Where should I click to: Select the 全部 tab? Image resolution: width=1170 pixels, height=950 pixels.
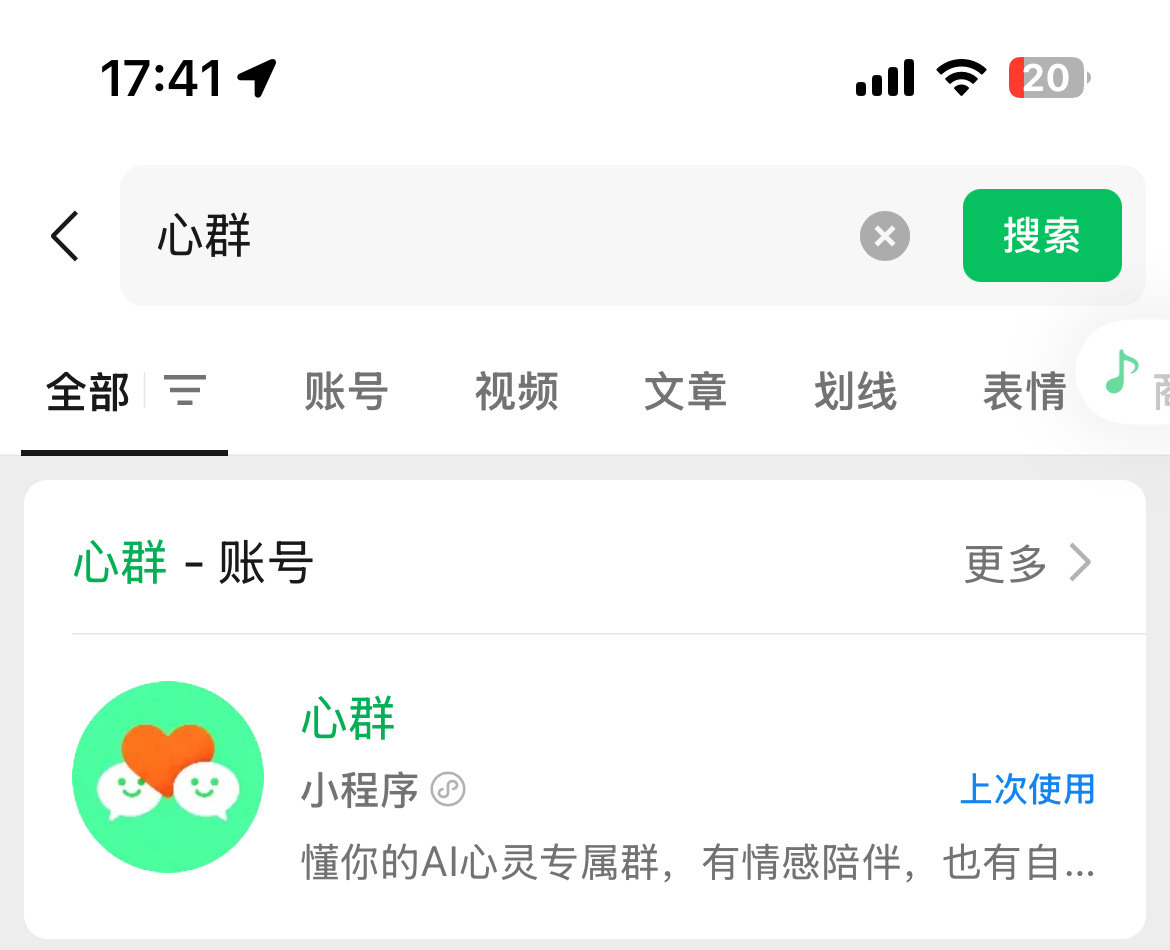click(87, 391)
